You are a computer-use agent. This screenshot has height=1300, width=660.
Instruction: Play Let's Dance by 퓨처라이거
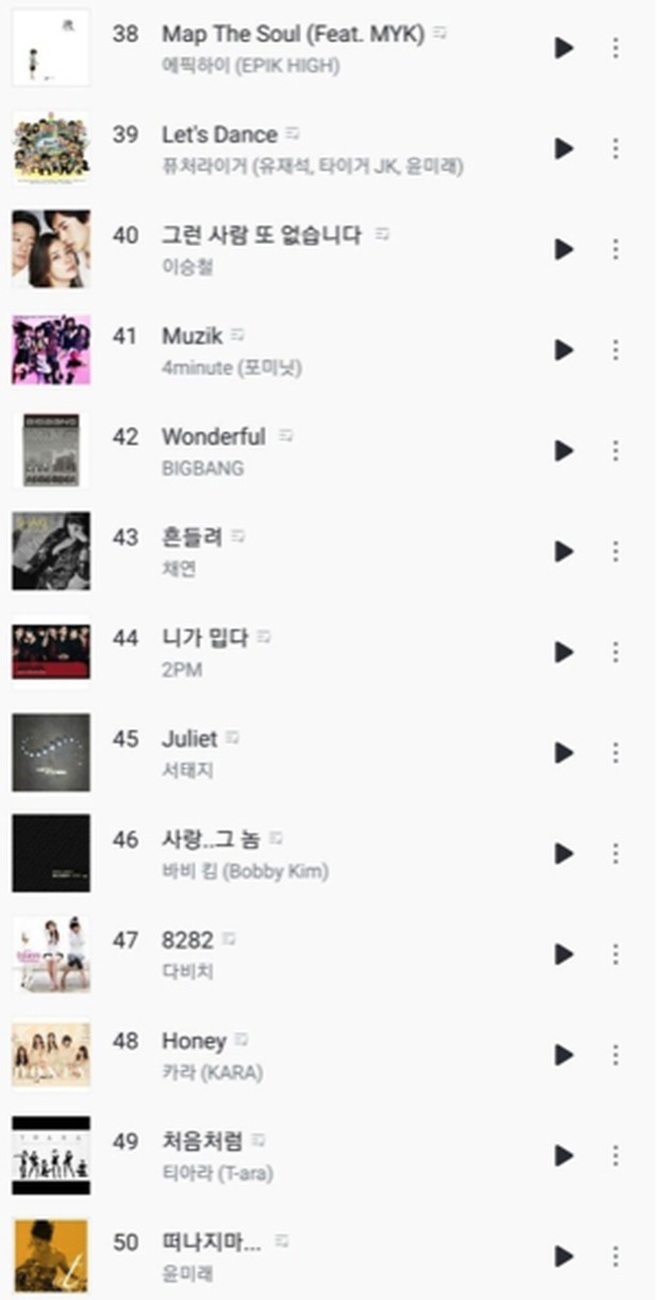coord(564,148)
